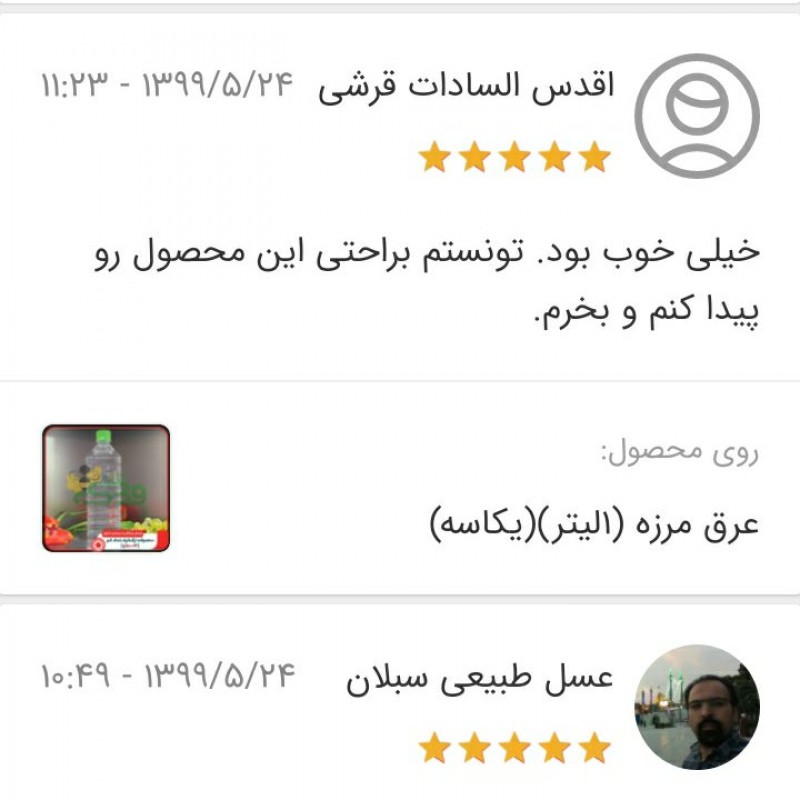Open product link عرق مرزه (الیتر)(یکاسه)
Image resolution: width=800 pixels, height=800 pixels.
pyautogui.click(x=594, y=523)
